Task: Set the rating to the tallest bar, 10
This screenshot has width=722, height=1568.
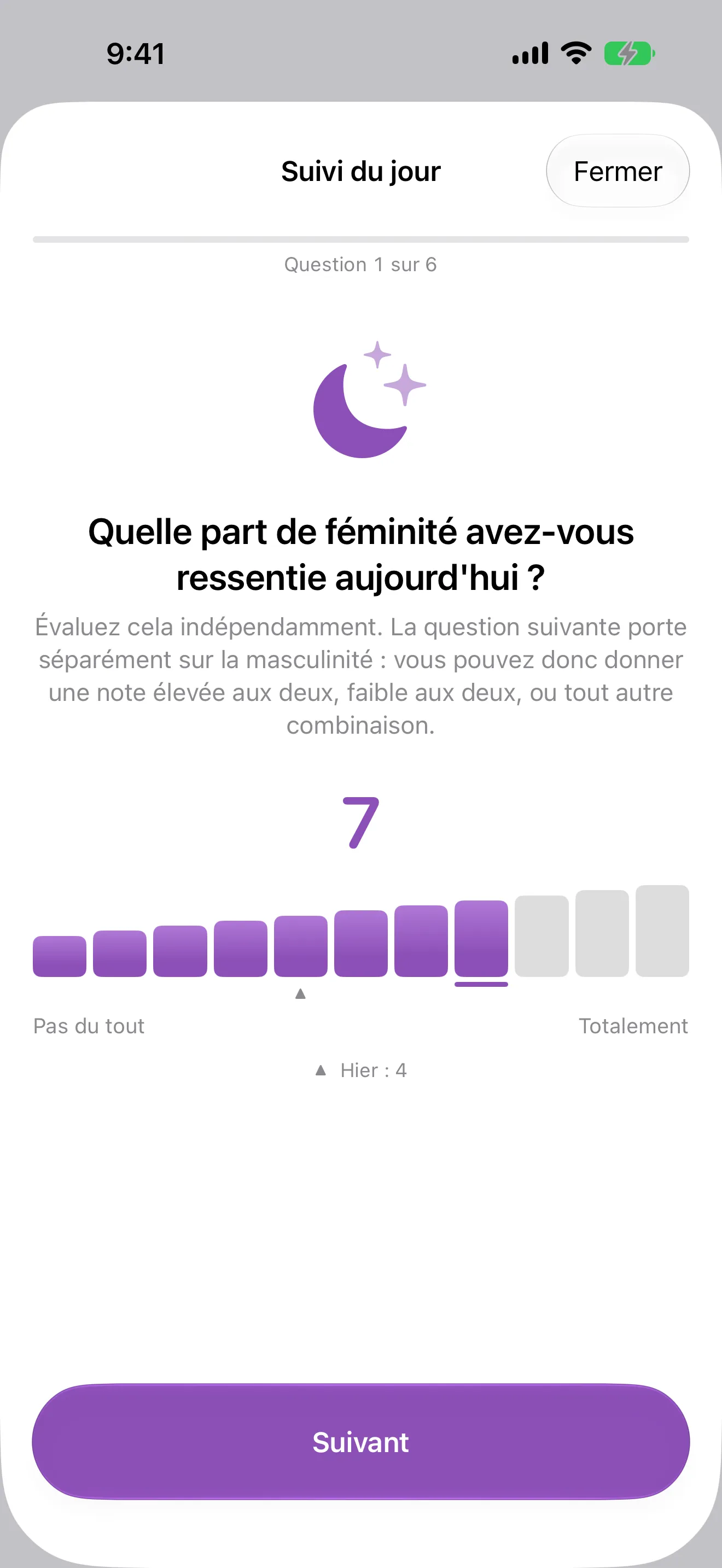Action: pyautogui.click(x=662, y=931)
